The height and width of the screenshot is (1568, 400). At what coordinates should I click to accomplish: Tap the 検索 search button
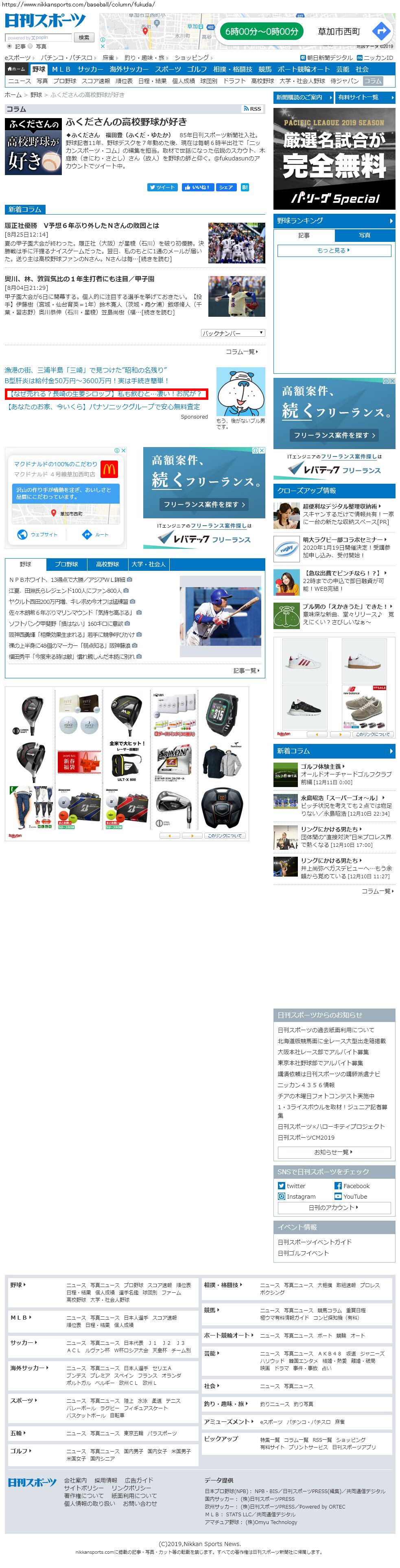pyautogui.click(x=84, y=38)
